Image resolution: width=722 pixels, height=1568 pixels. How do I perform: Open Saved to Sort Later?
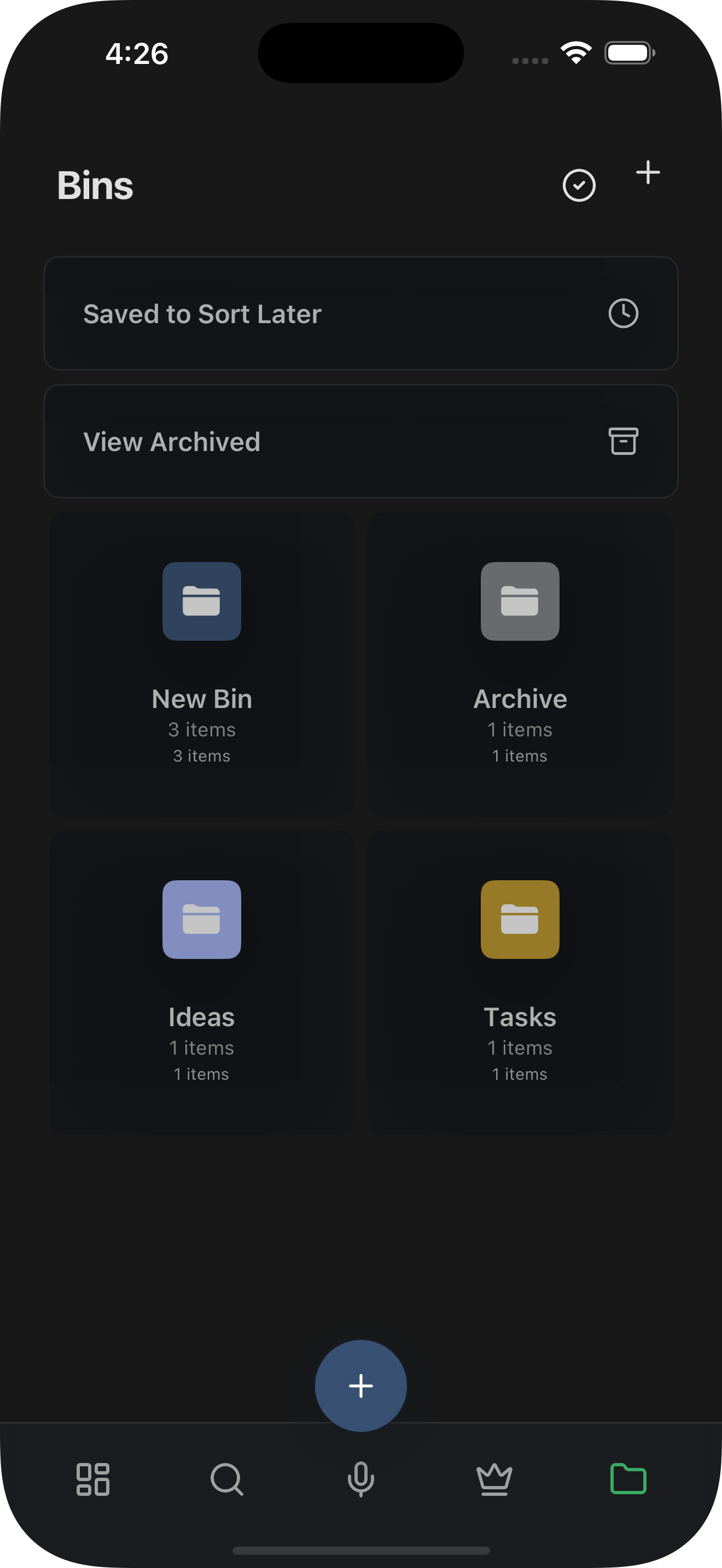point(360,313)
